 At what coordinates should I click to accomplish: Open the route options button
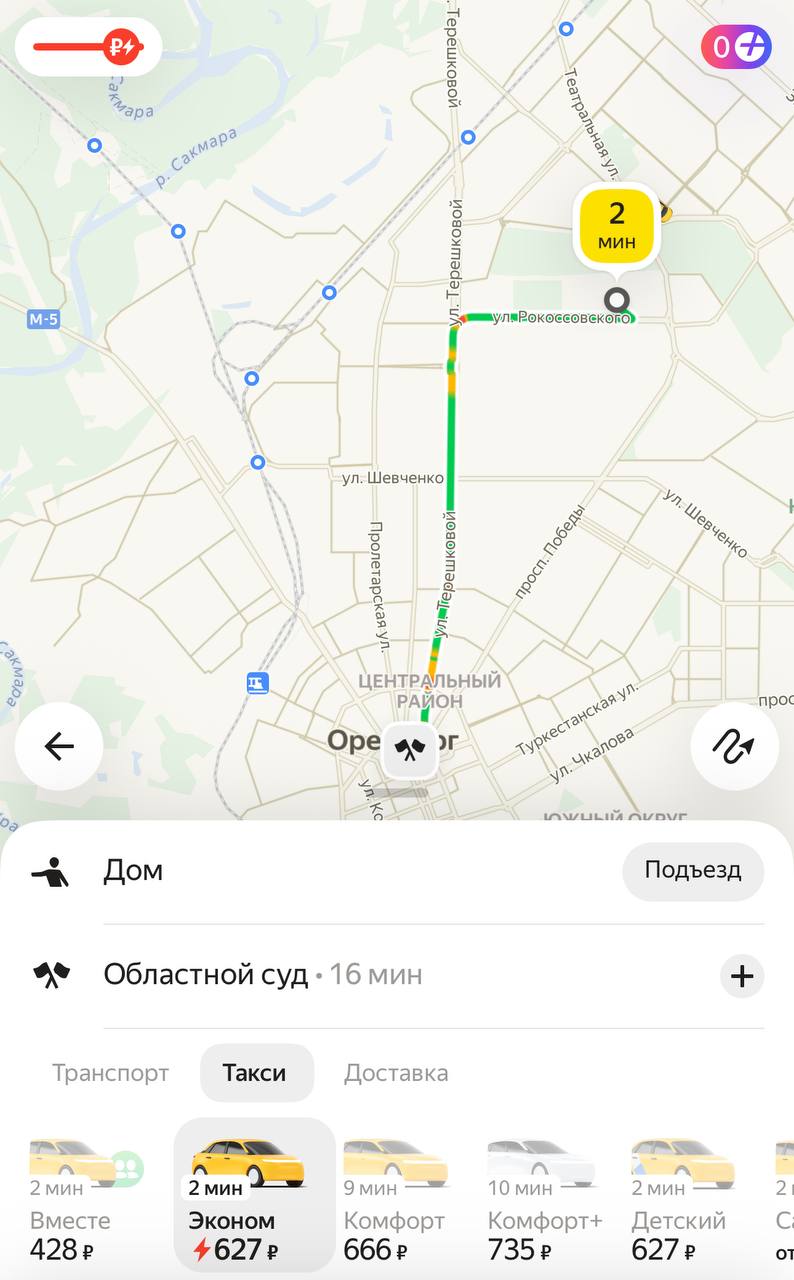click(735, 746)
